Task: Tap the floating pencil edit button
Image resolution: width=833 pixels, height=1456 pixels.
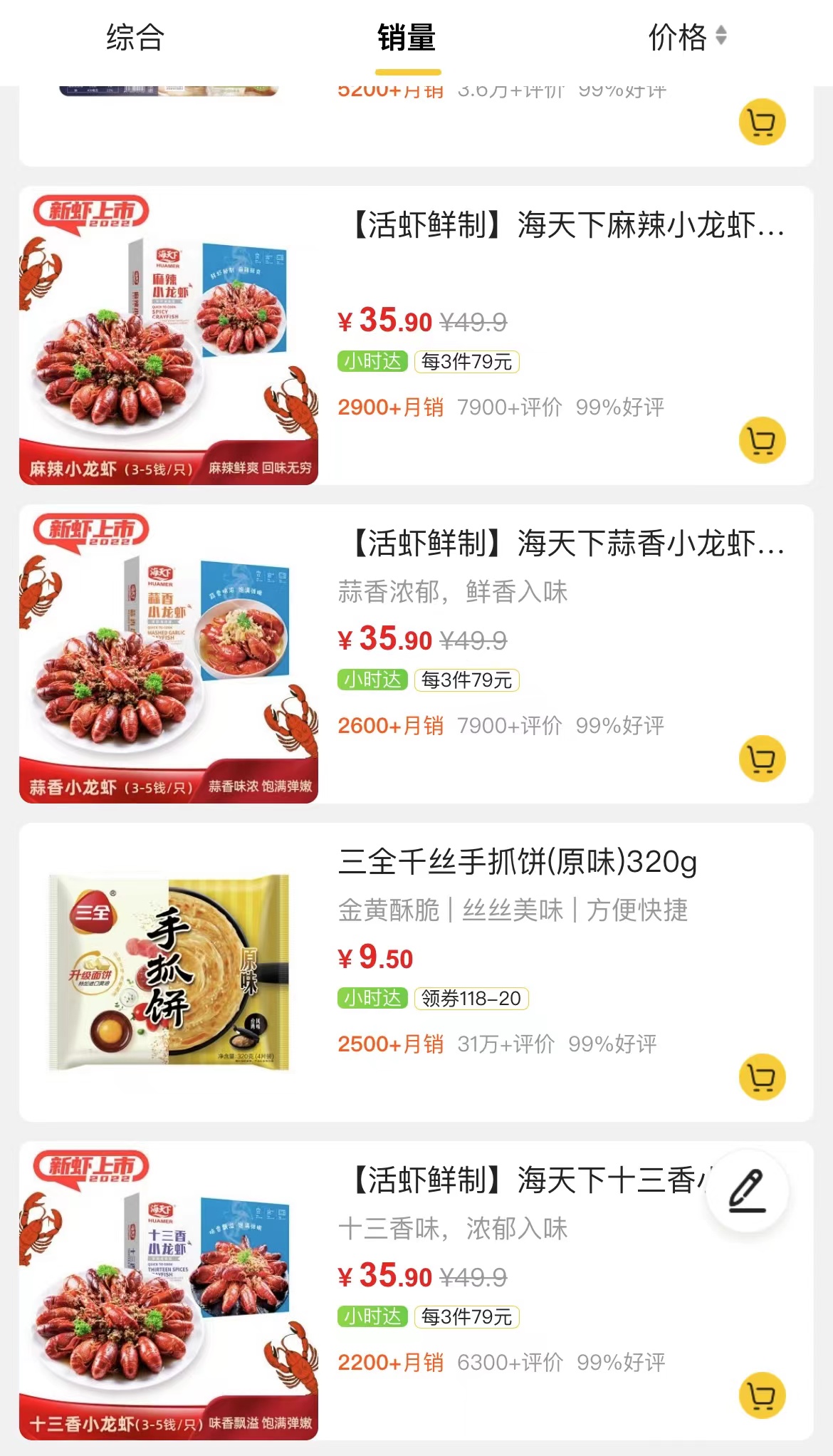Action: pos(747,1191)
